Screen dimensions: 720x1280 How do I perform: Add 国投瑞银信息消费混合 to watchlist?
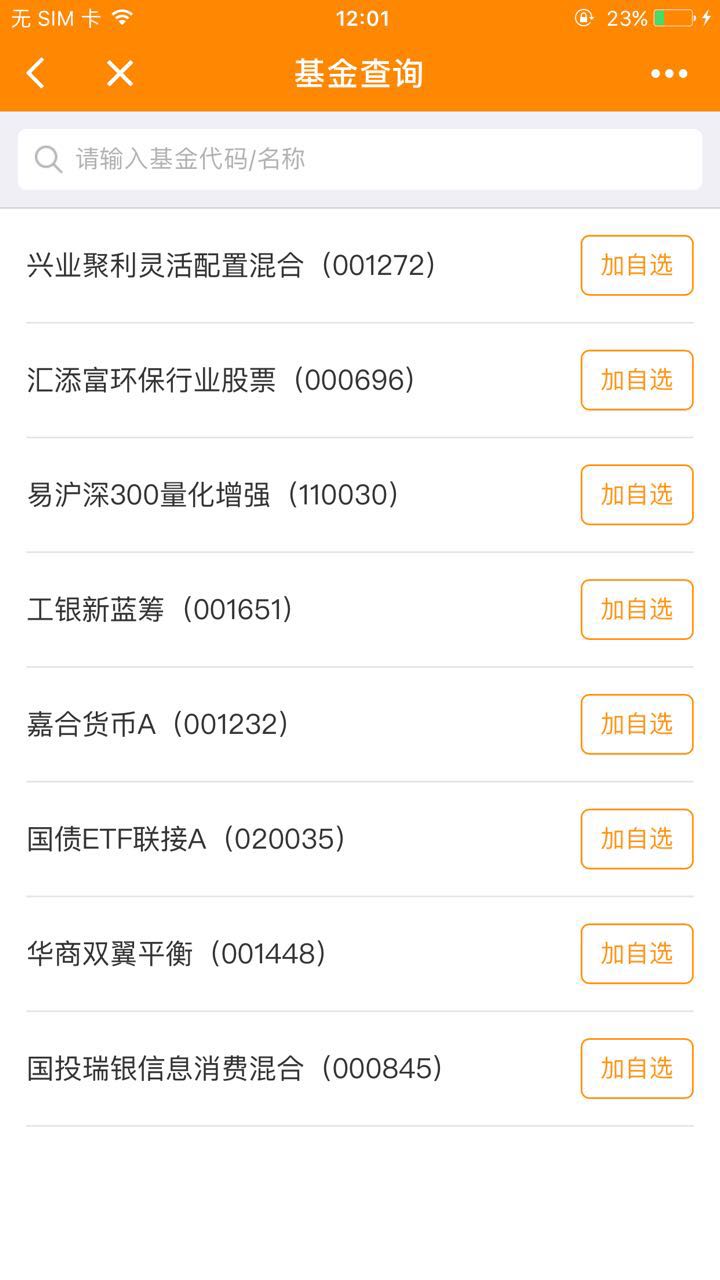(x=637, y=1069)
